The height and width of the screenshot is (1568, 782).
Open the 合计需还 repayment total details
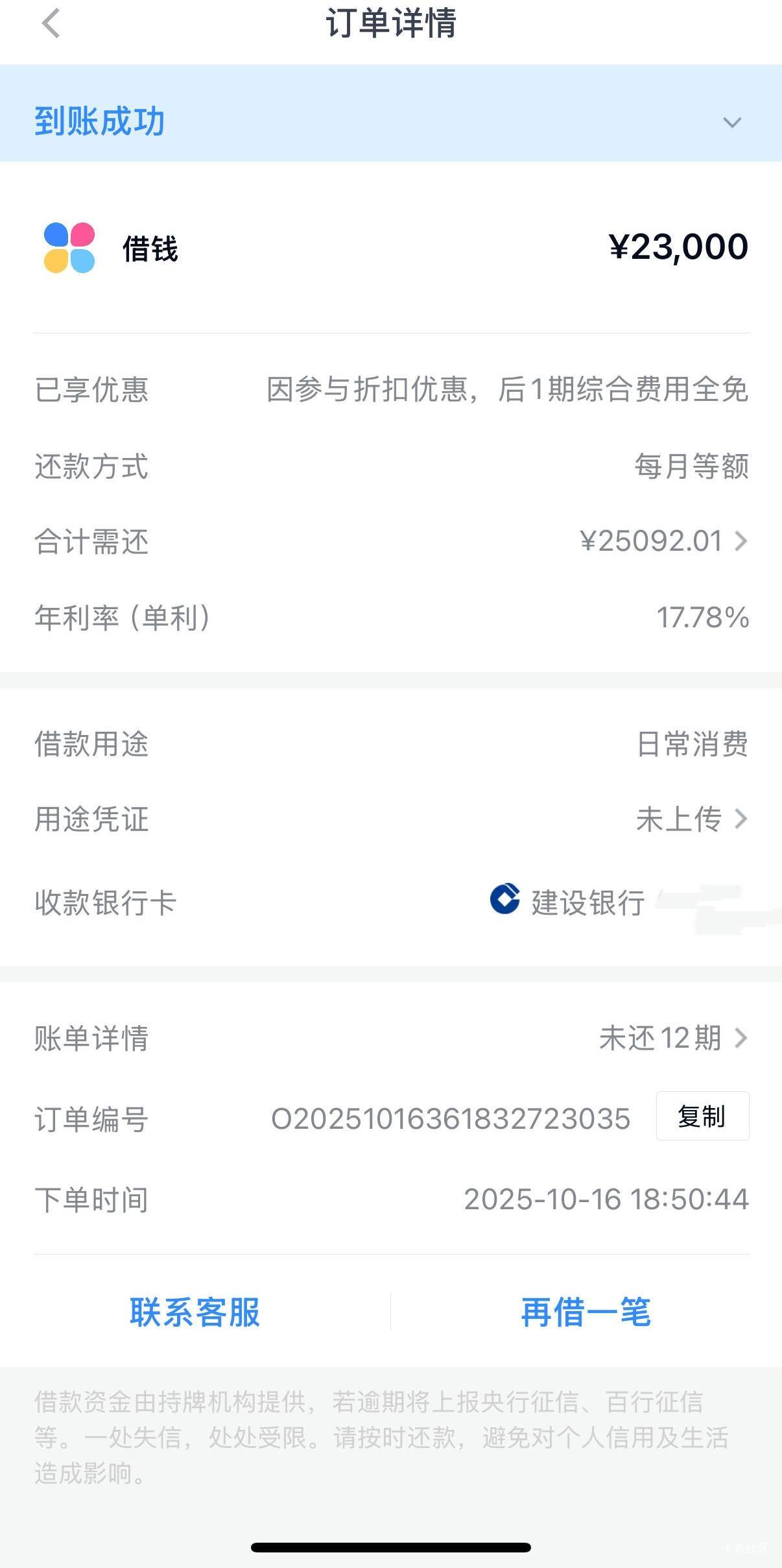click(664, 541)
